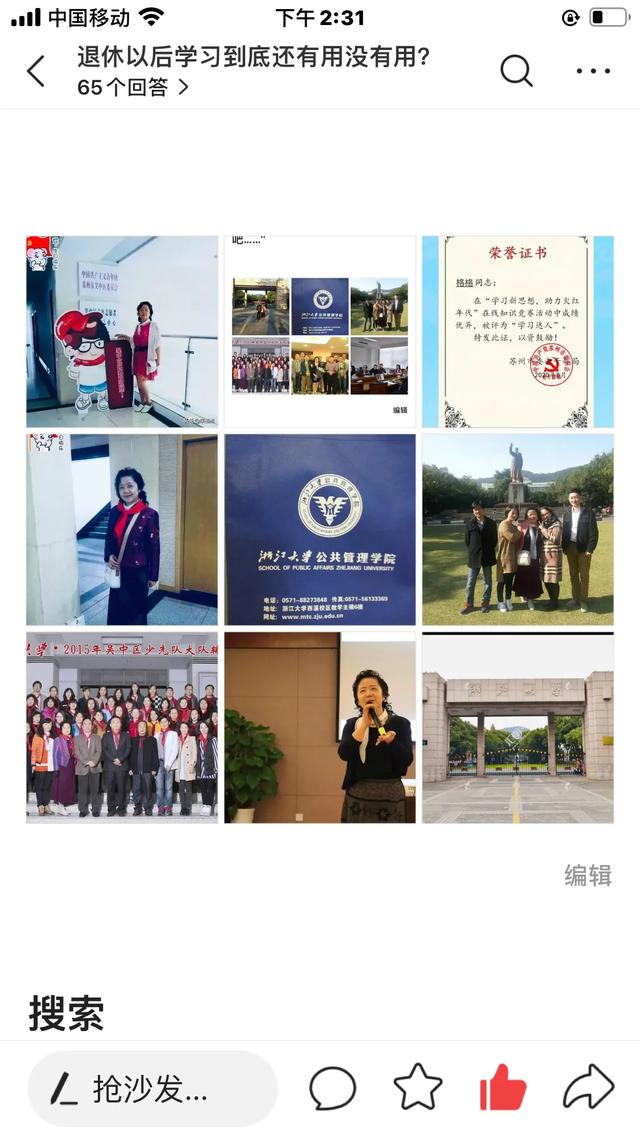Open the cartoon mascot photo
This screenshot has width=640, height=1138.
point(122,331)
